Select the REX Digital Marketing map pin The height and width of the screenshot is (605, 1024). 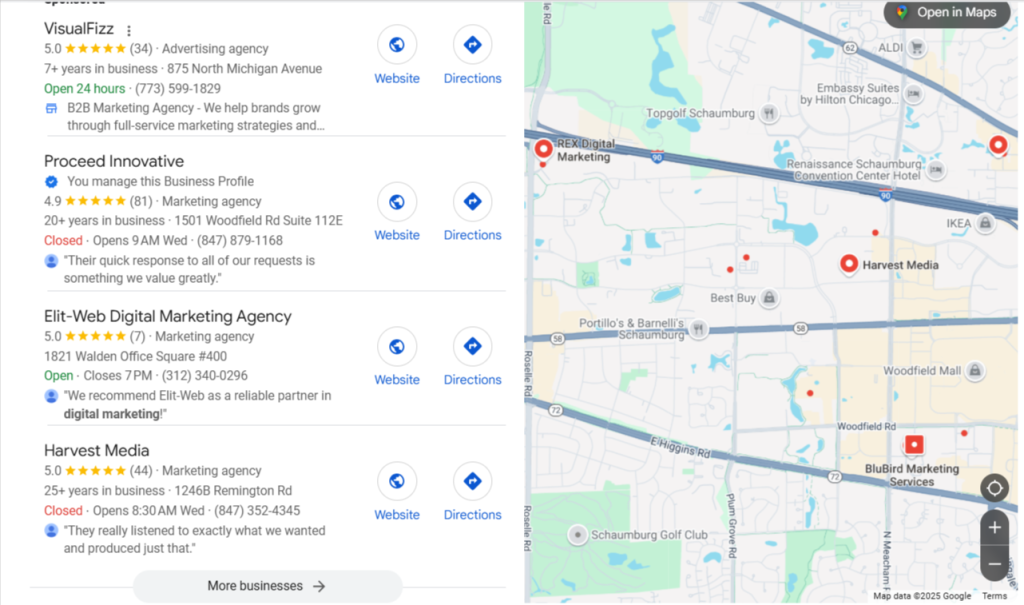(543, 149)
